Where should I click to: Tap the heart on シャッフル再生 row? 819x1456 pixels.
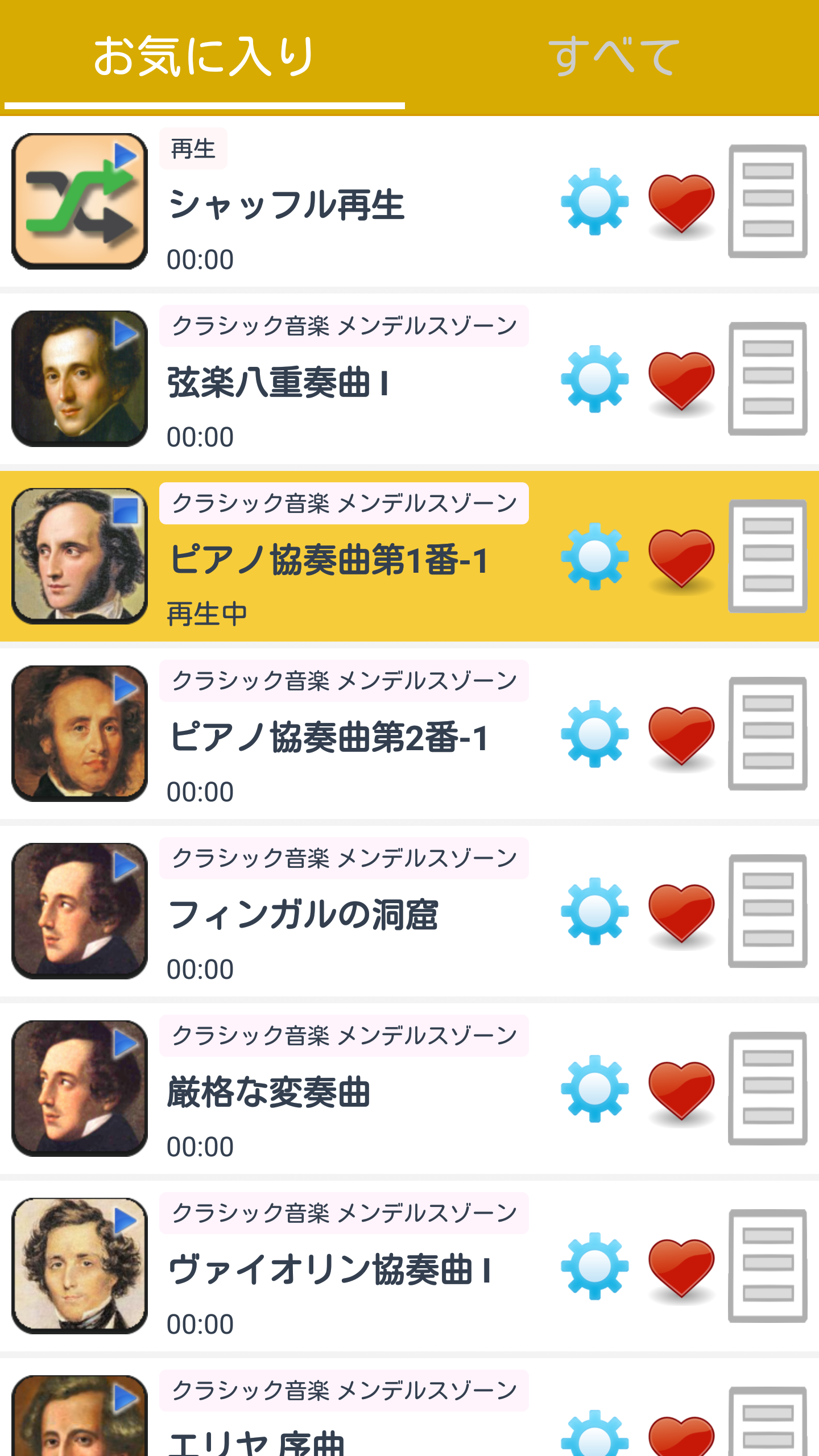[681, 202]
